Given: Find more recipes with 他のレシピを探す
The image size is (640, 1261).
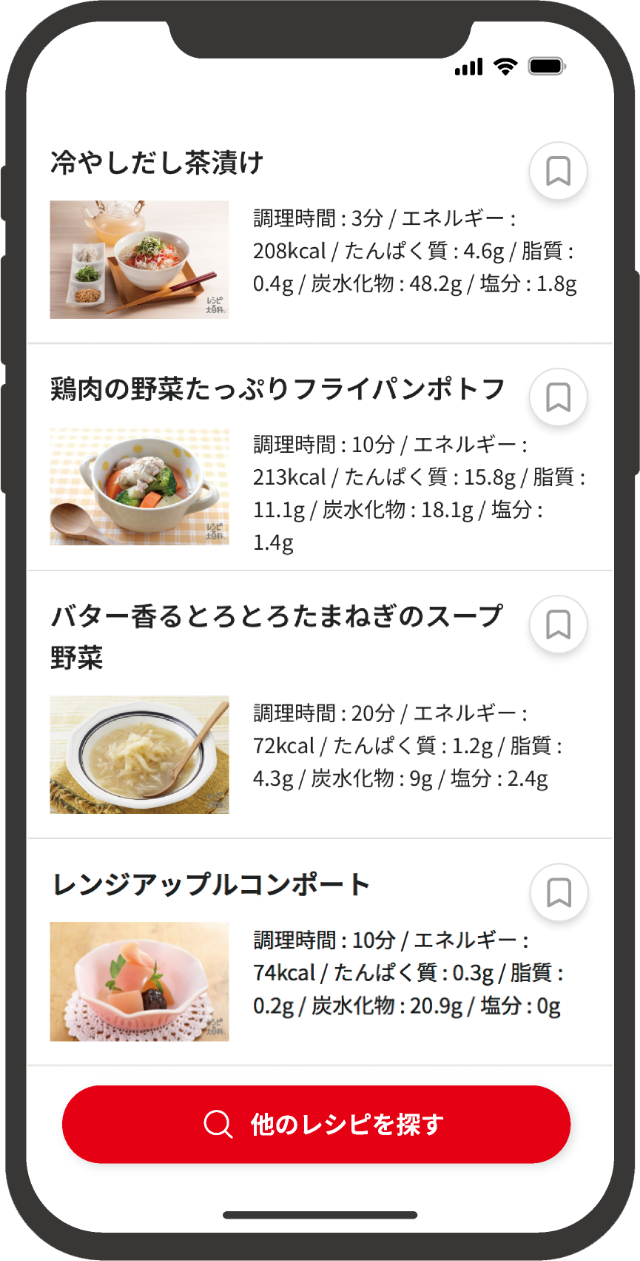Looking at the screenshot, I should [316, 1124].
